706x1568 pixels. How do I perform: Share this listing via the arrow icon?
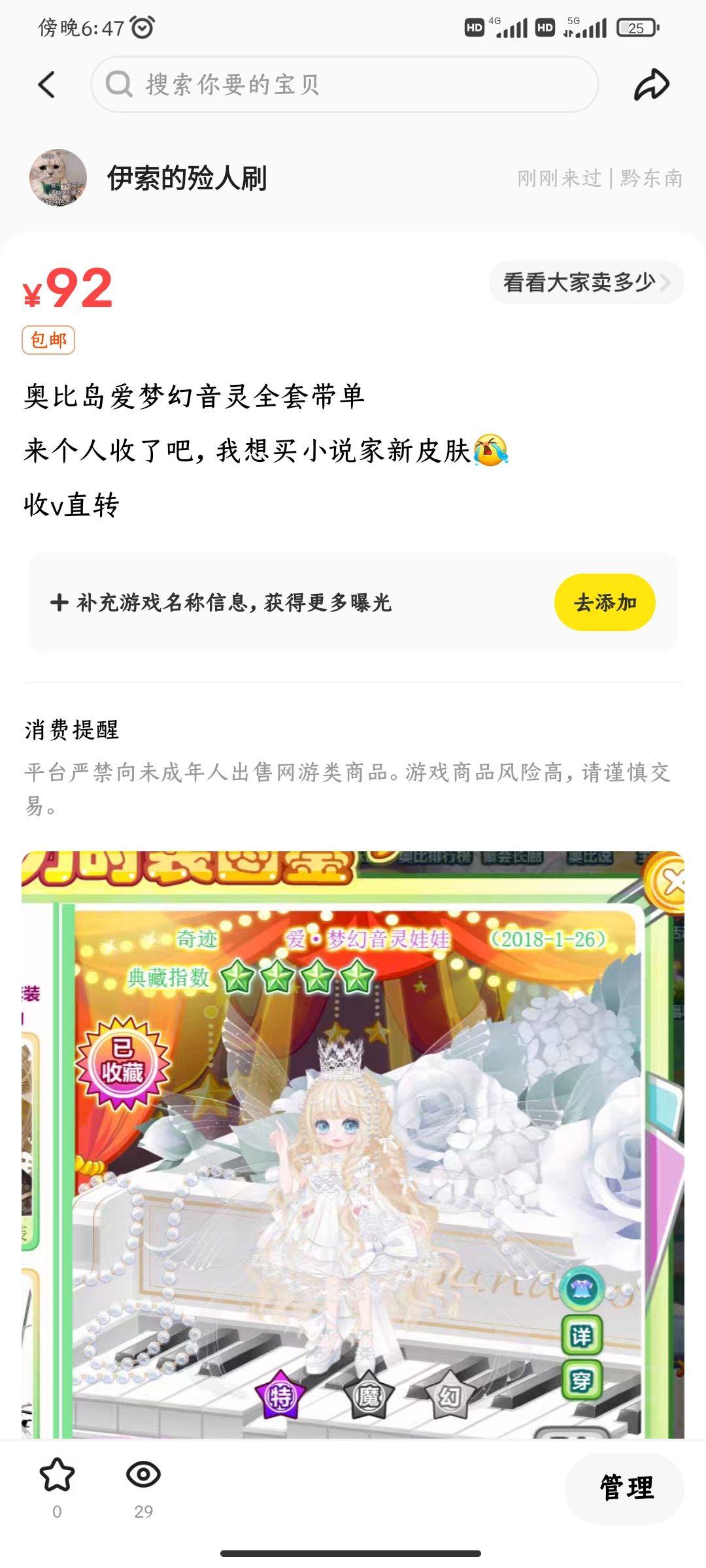coord(651,85)
